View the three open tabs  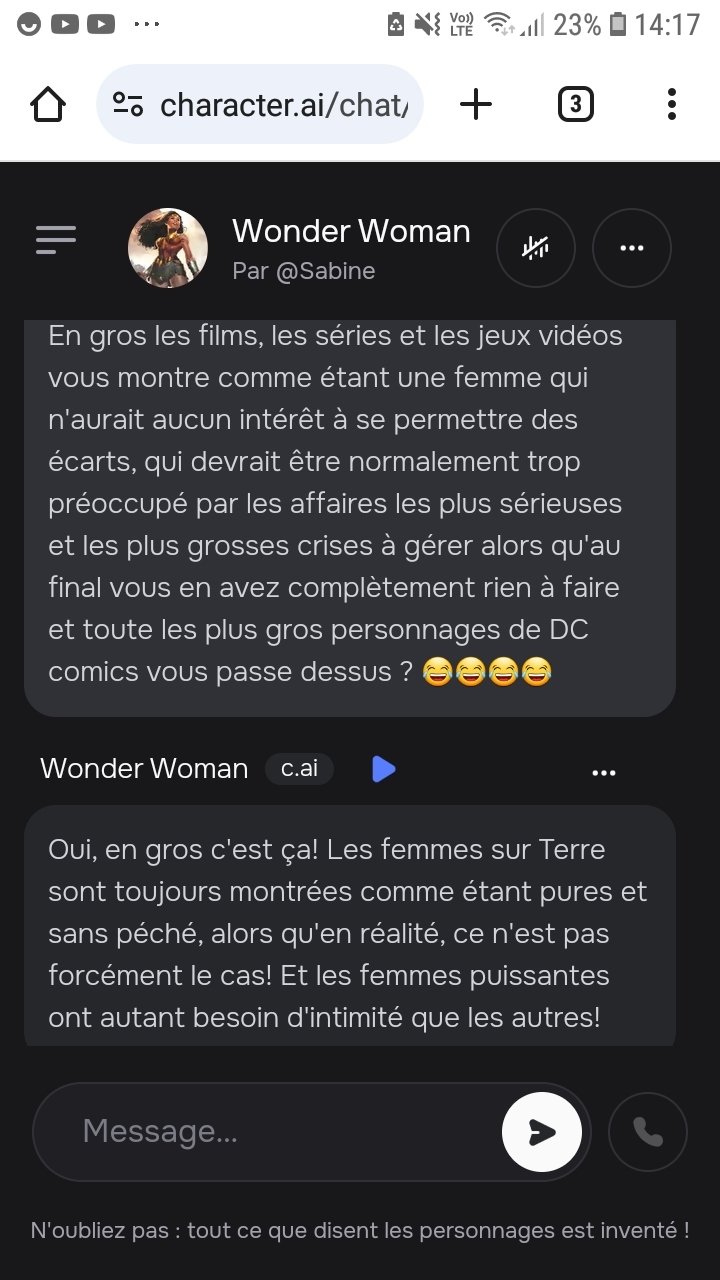(575, 104)
